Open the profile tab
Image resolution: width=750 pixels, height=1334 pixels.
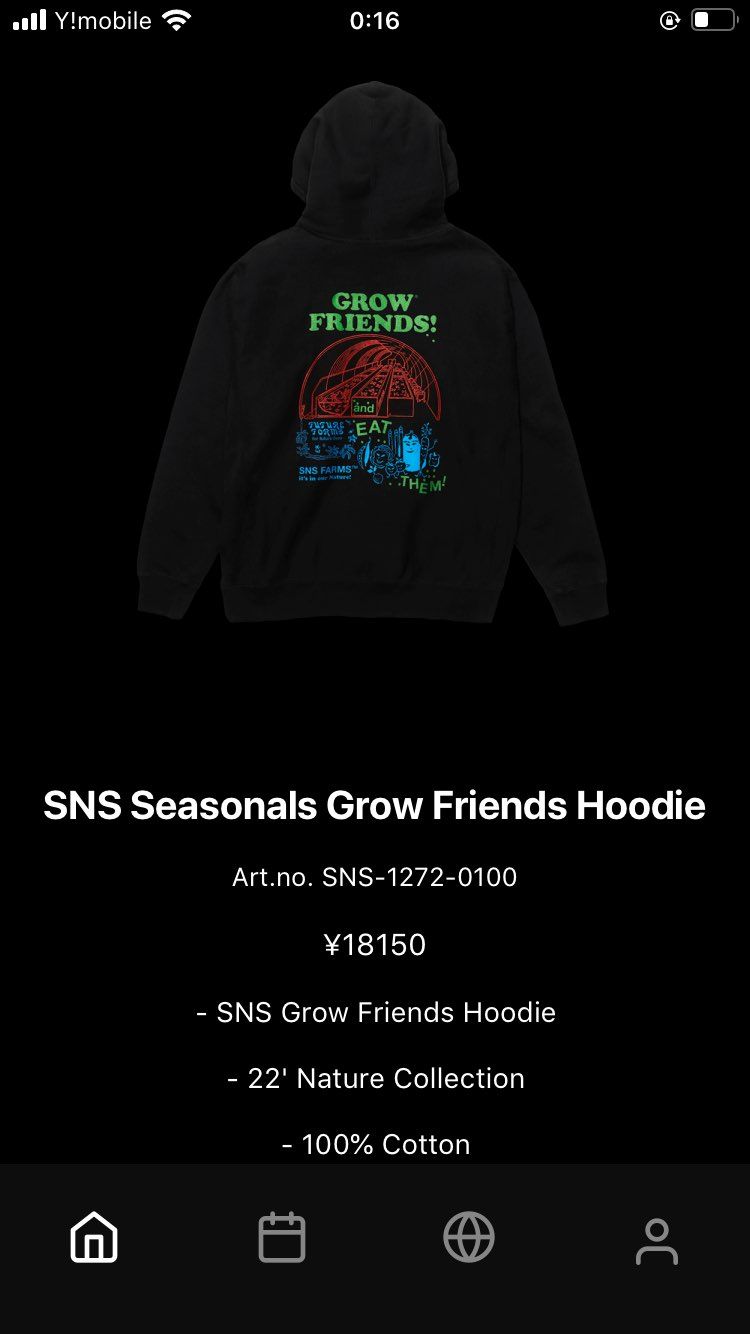point(657,1240)
